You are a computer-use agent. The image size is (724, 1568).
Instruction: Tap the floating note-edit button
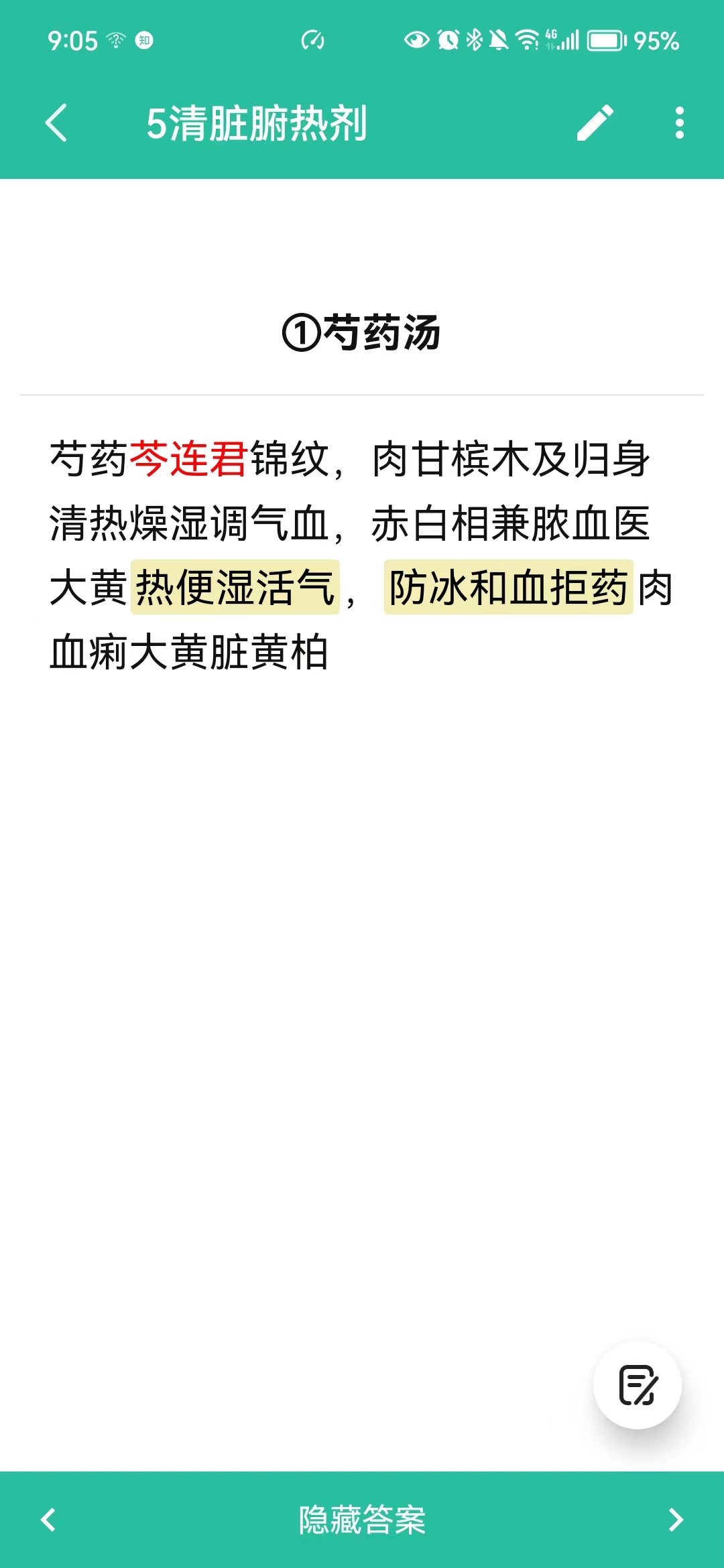637,1384
